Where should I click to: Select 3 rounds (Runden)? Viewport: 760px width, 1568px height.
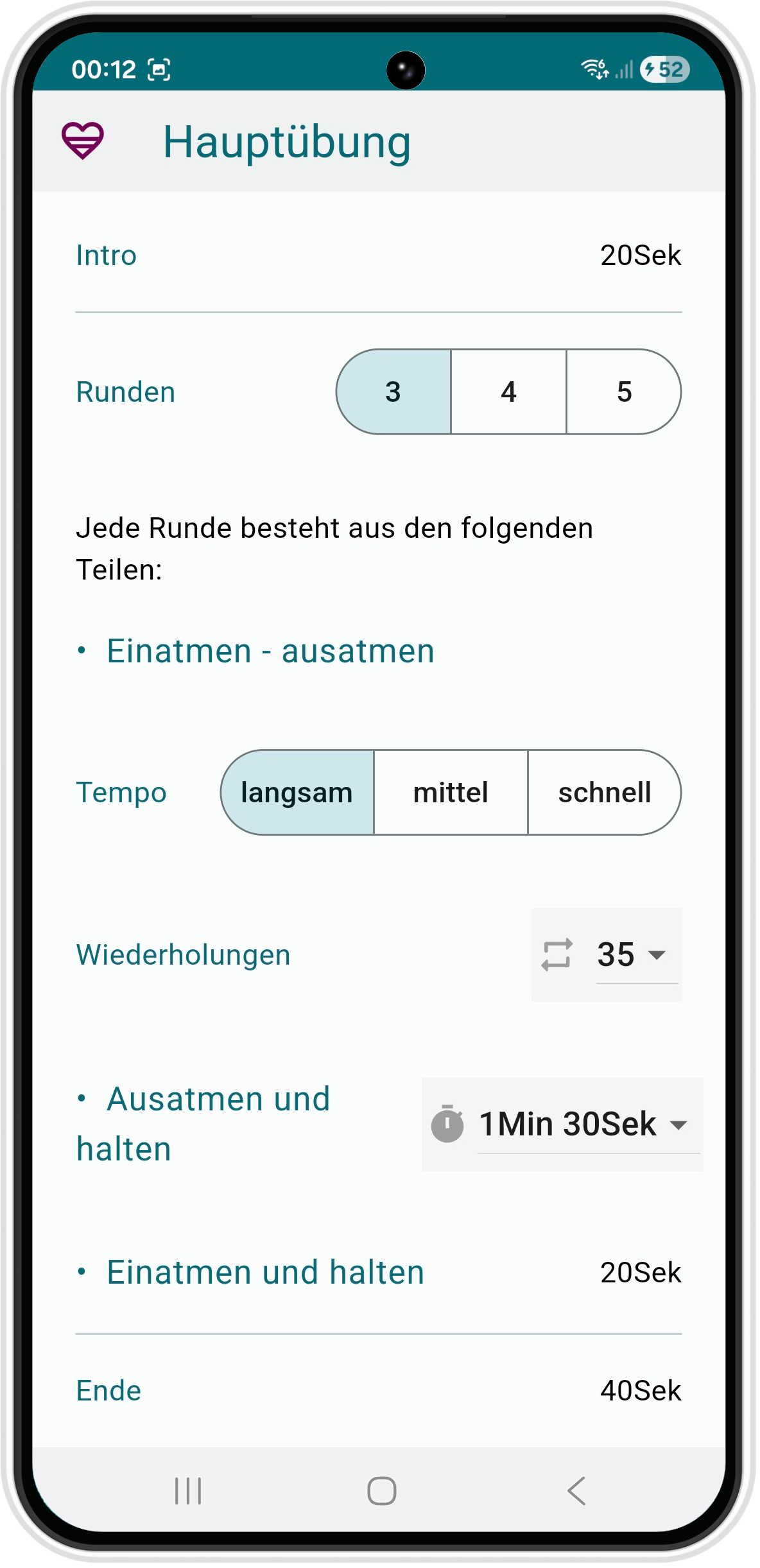[393, 392]
